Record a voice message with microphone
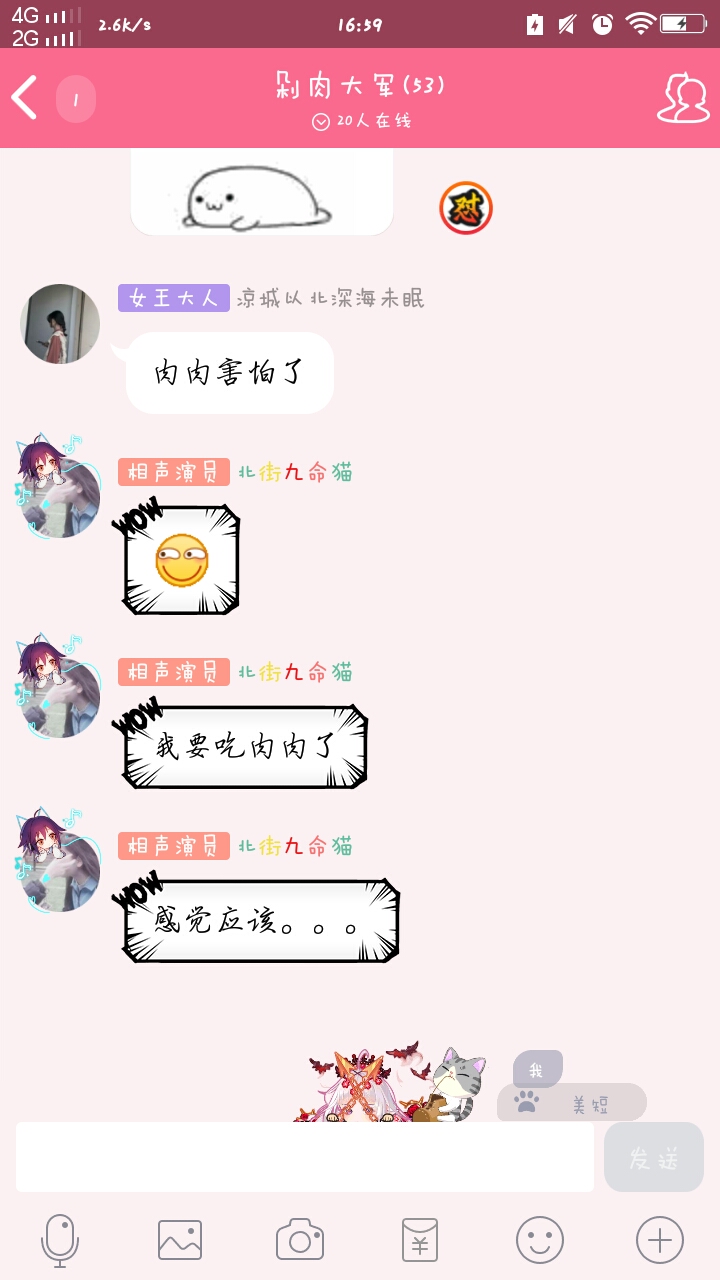This screenshot has height=1280, width=720. click(60, 1241)
